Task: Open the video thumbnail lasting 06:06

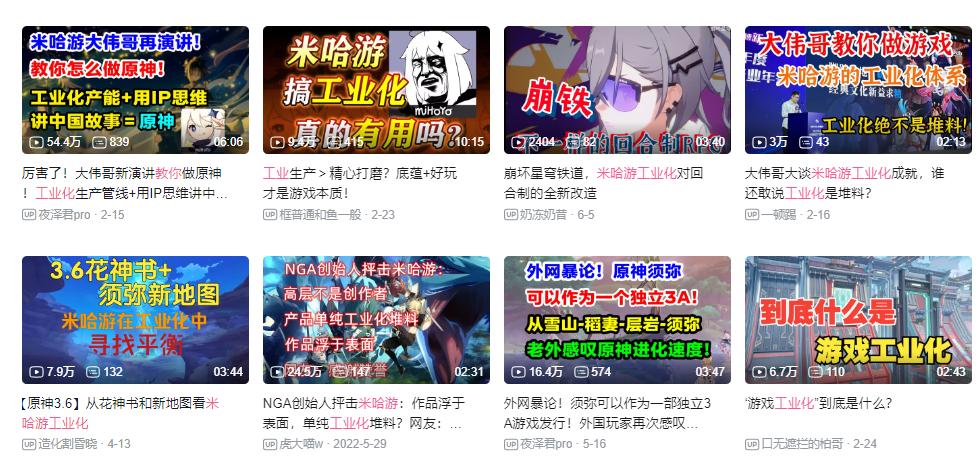Action: pyautogui.click(x=135, y=90)
